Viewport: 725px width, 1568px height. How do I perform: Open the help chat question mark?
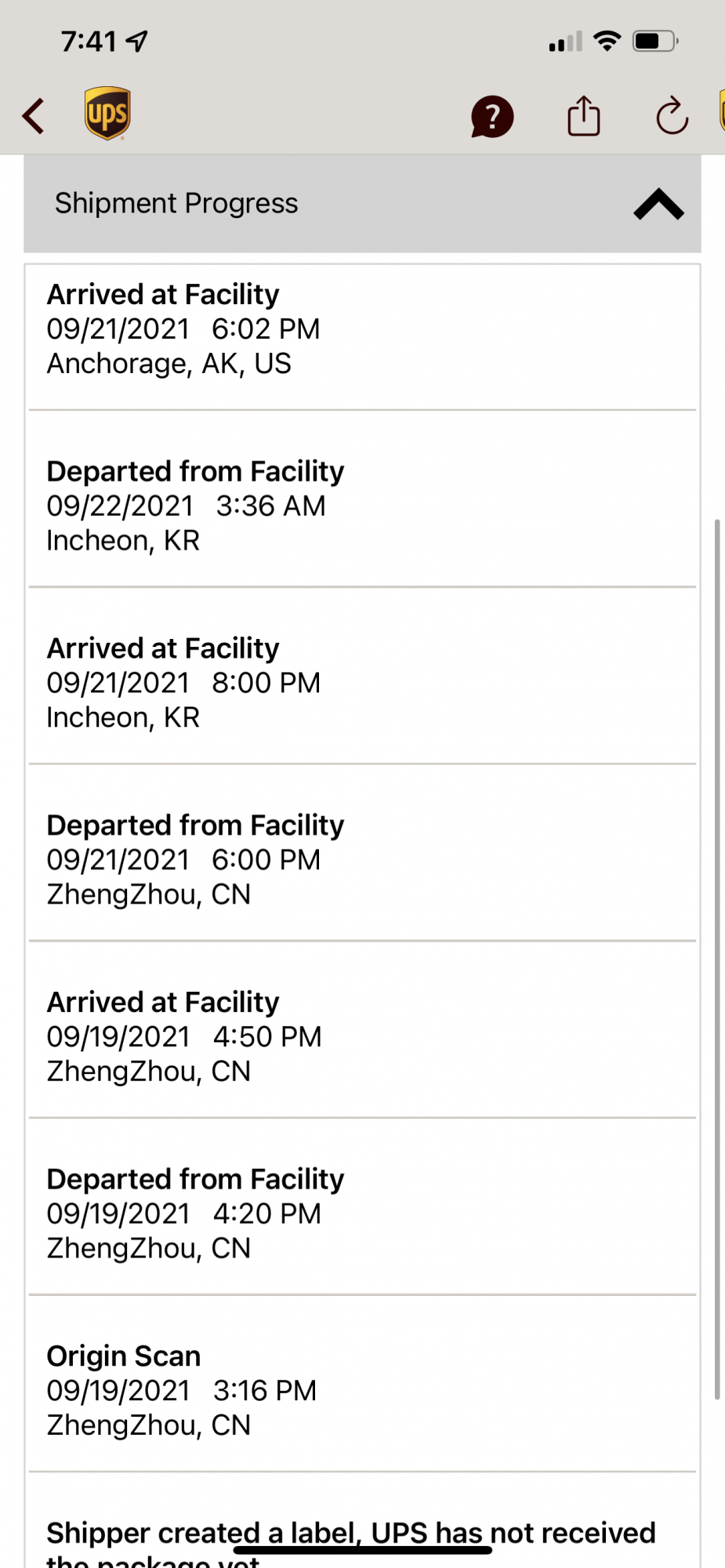[x=491, y=117]
